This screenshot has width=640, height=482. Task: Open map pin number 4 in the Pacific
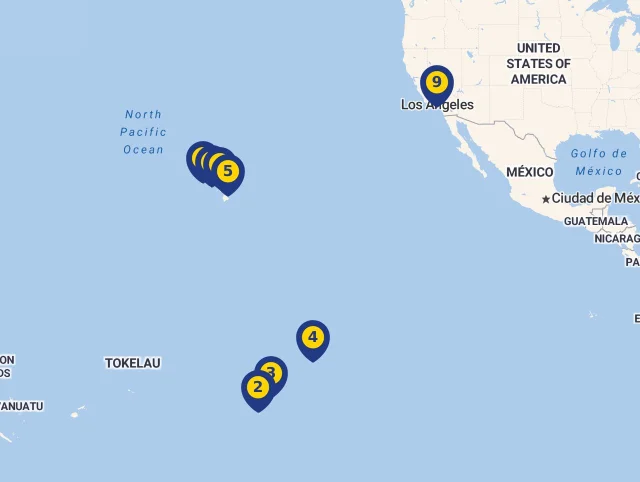(x=313, y=337)
